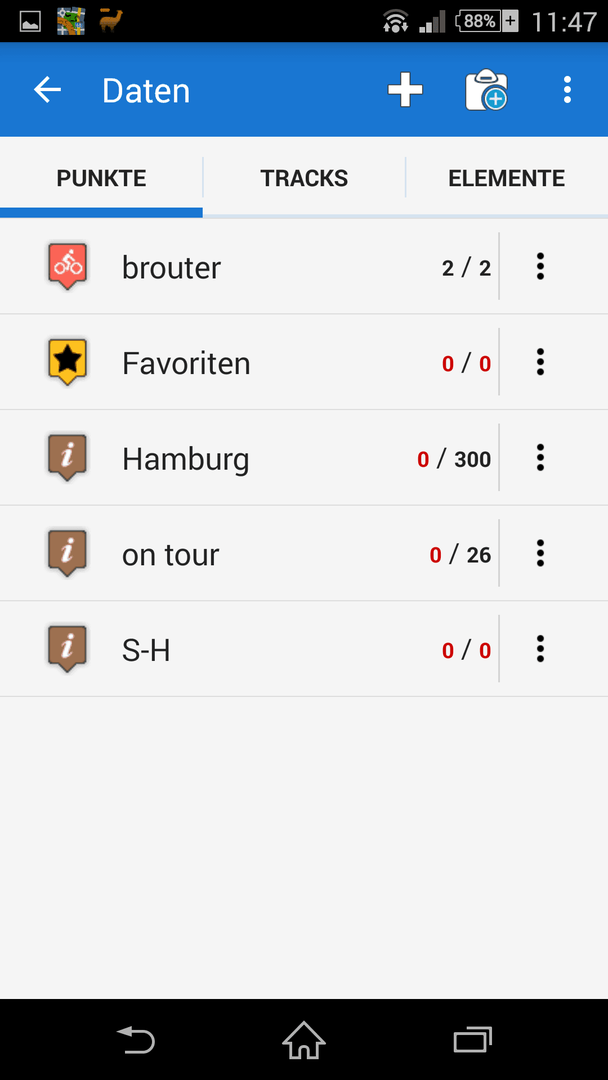Open the Hamburg folder
This screenshot has height=1080, width=608.
249,458
